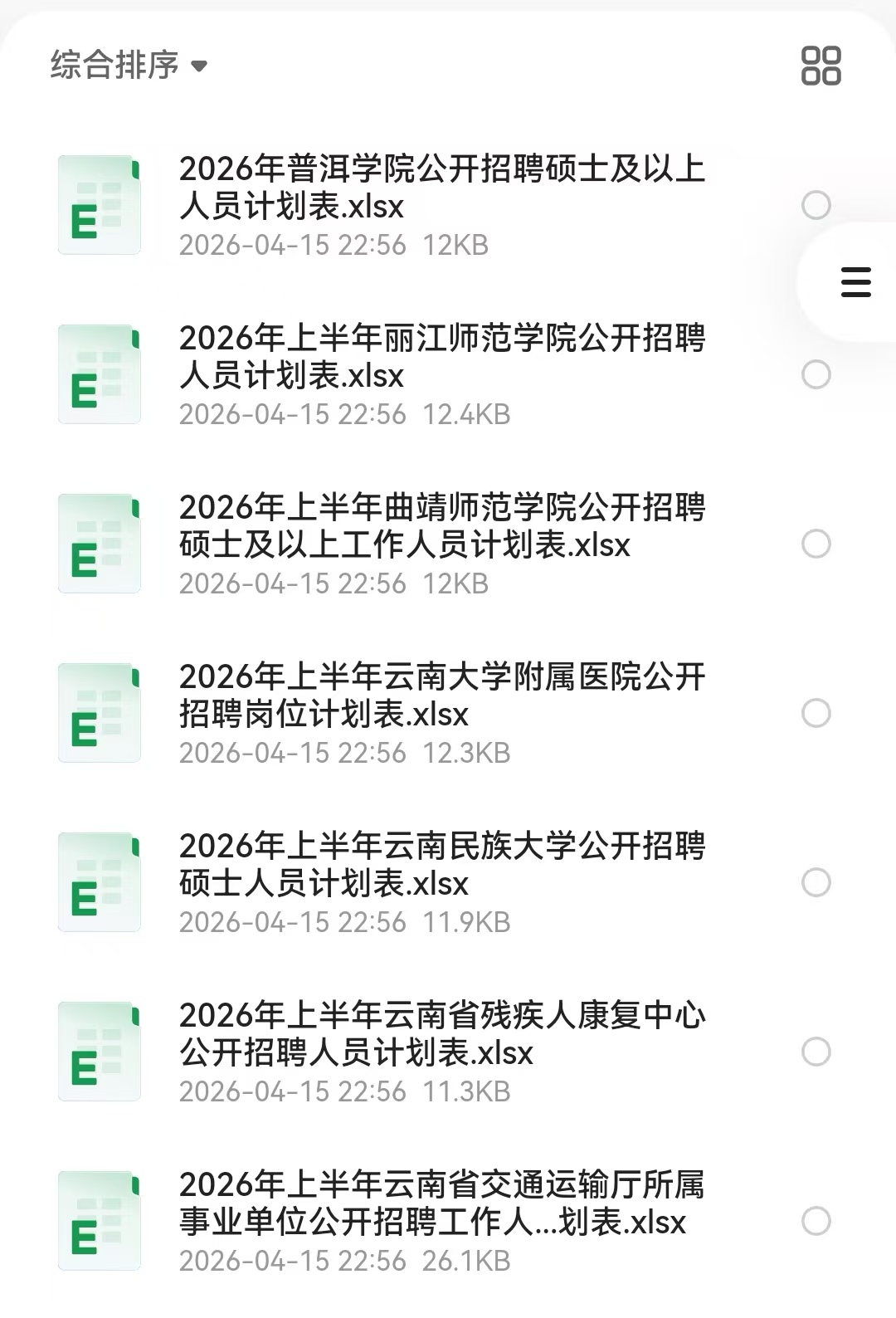Open 云南民族大学公开招聘硕士人员计划表.xlsx

click(441, 865)
